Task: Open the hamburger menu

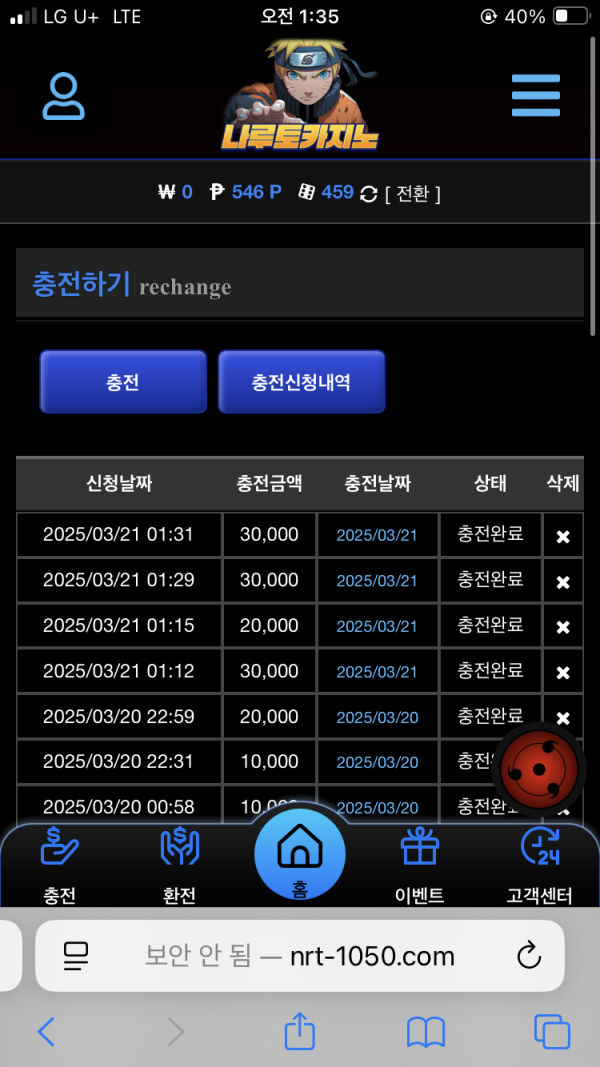Action: [x=535, y=97]
